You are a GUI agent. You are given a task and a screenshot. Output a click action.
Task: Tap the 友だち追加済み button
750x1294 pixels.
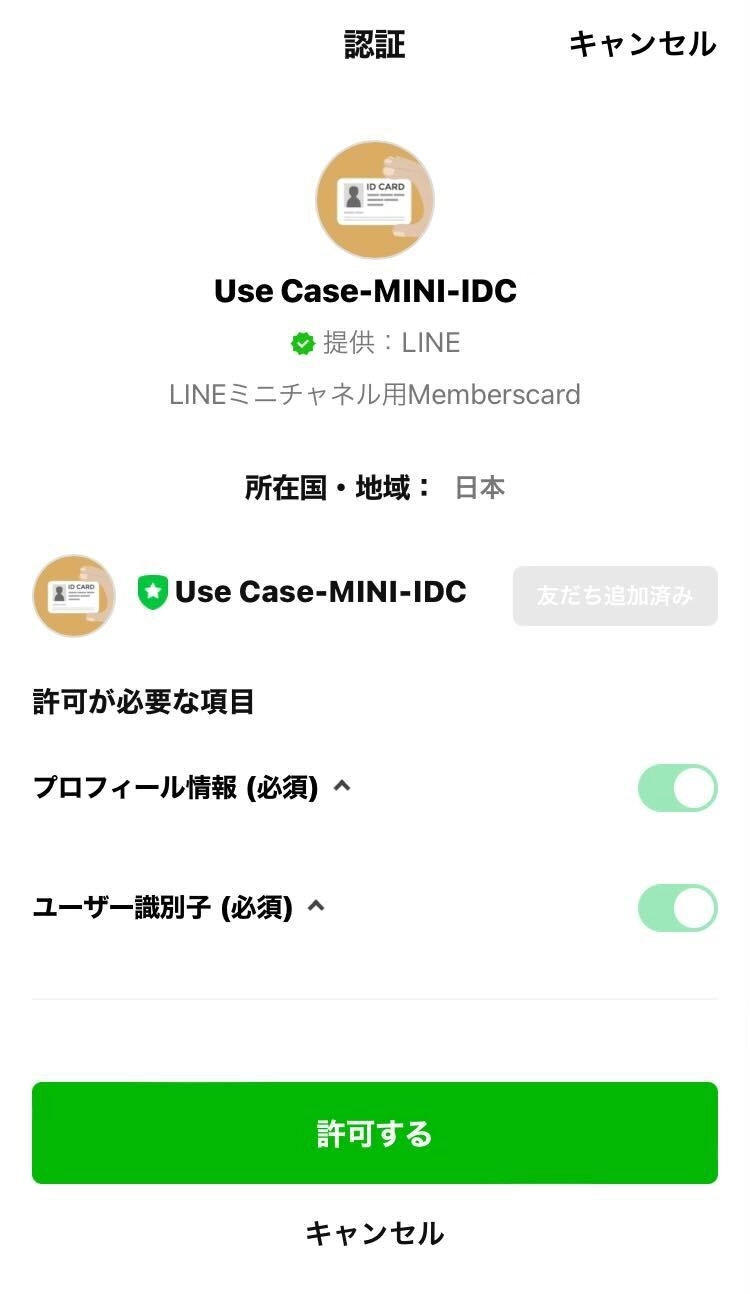[614, 596]
